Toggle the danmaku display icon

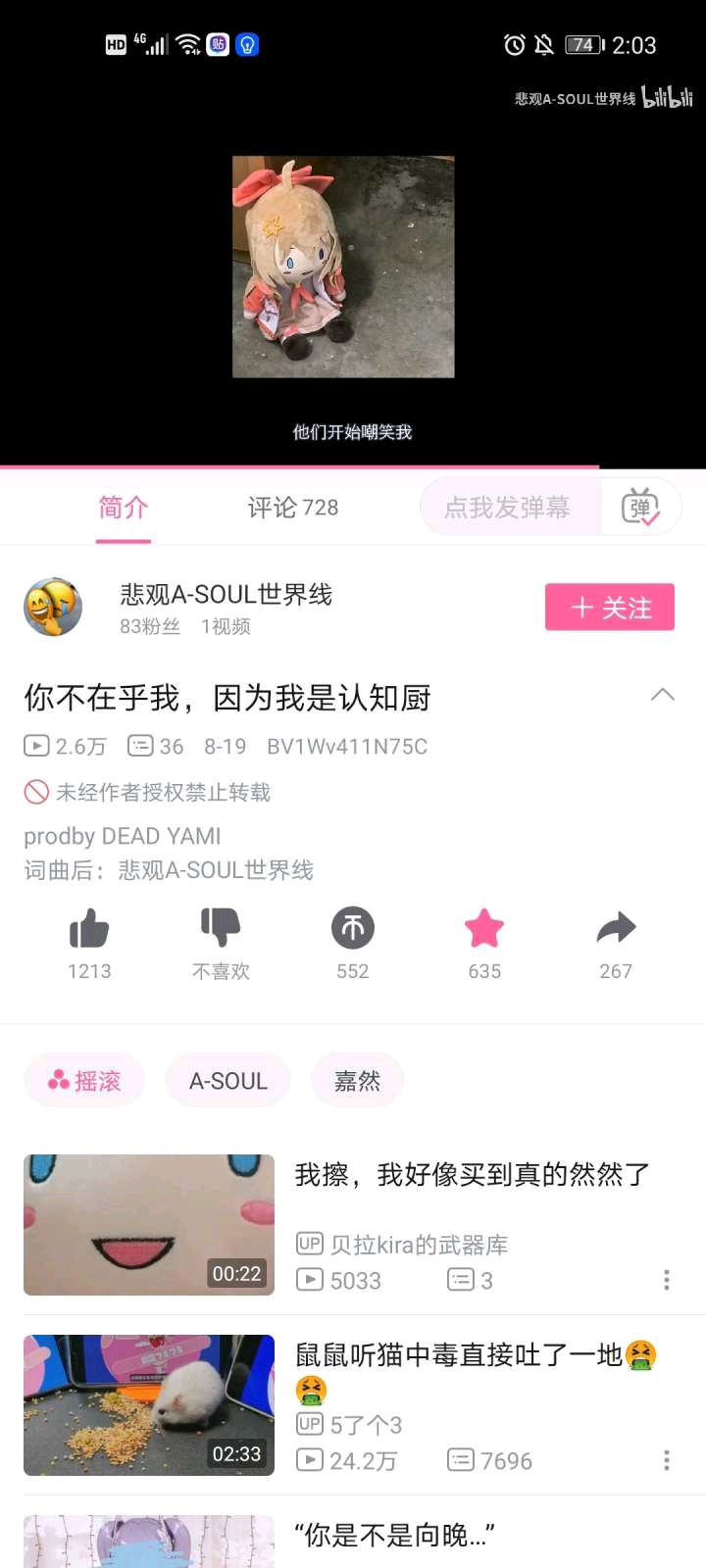(640, 508)
